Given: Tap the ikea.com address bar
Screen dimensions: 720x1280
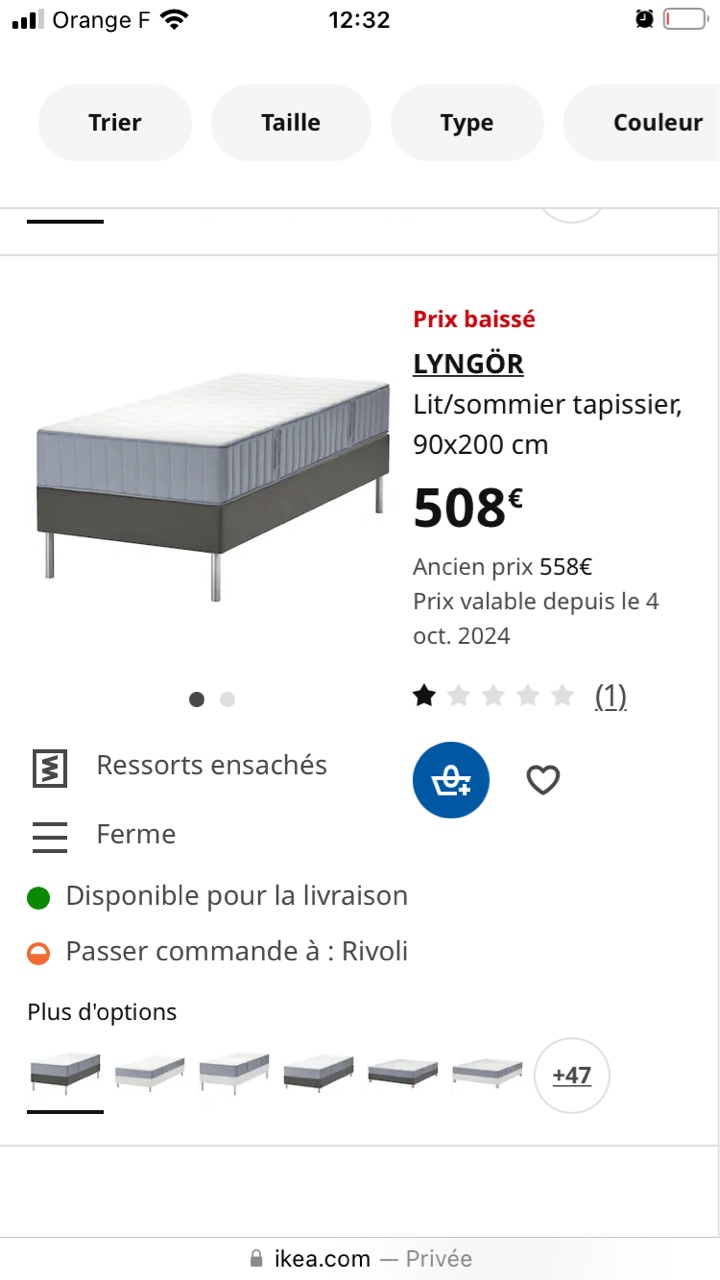Looking at the screenshot, I should click(360, 1258).
